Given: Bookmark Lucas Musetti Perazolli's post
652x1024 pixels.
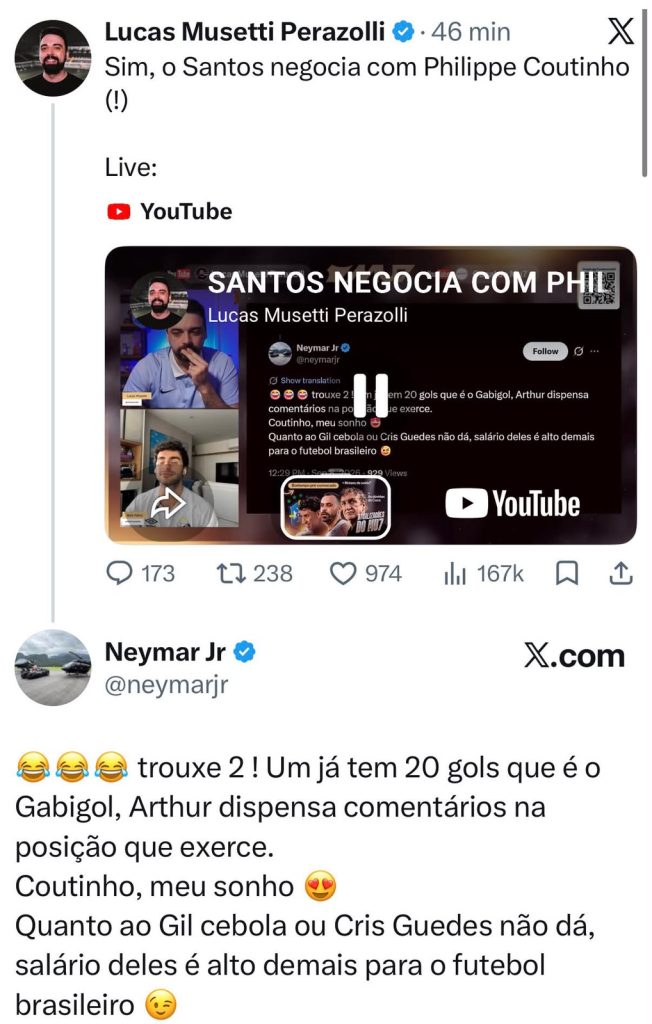Looking at the screenshot, I should 566,574.
